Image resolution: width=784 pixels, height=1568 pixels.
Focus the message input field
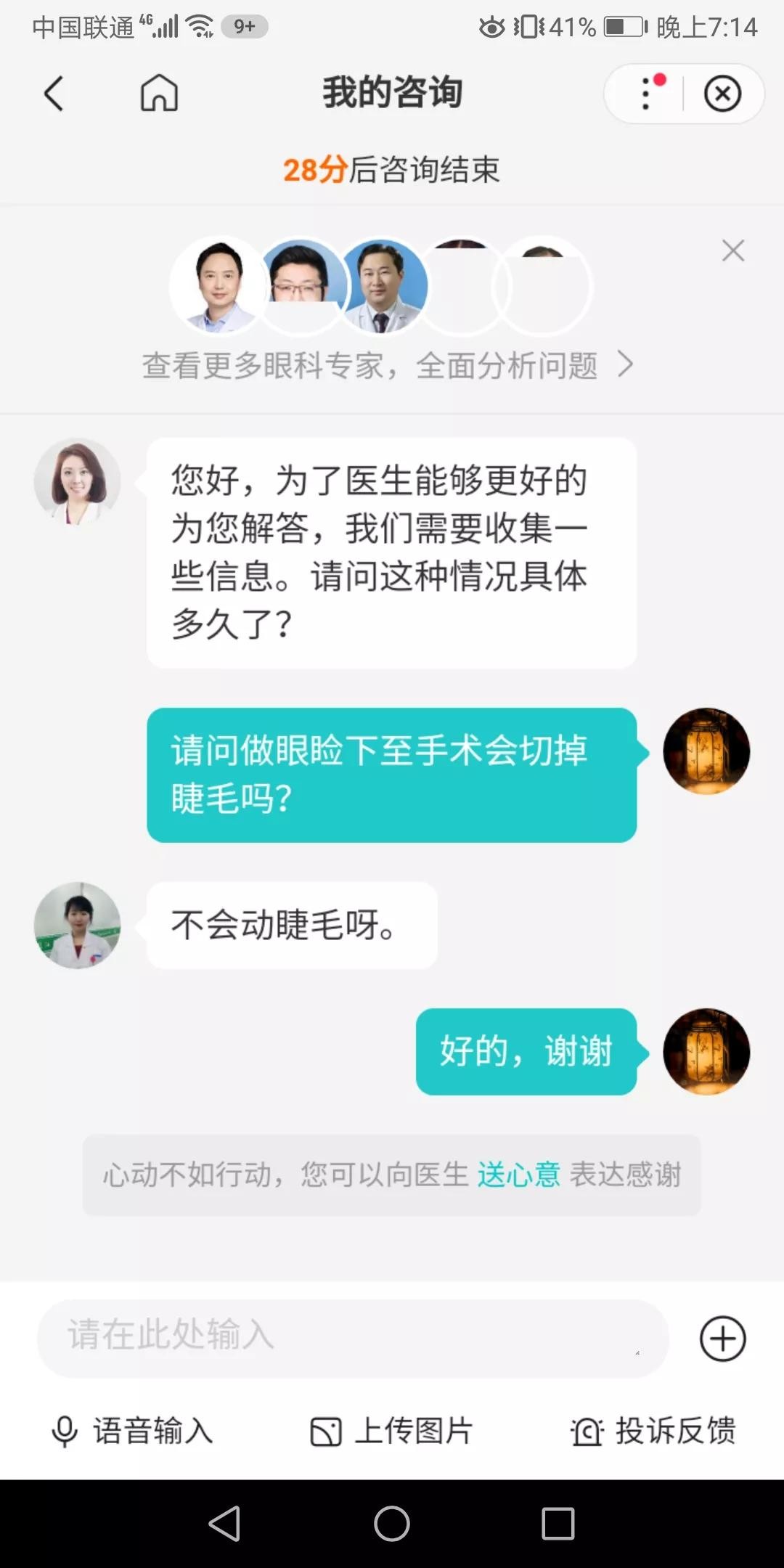[x=352, y=1338]
